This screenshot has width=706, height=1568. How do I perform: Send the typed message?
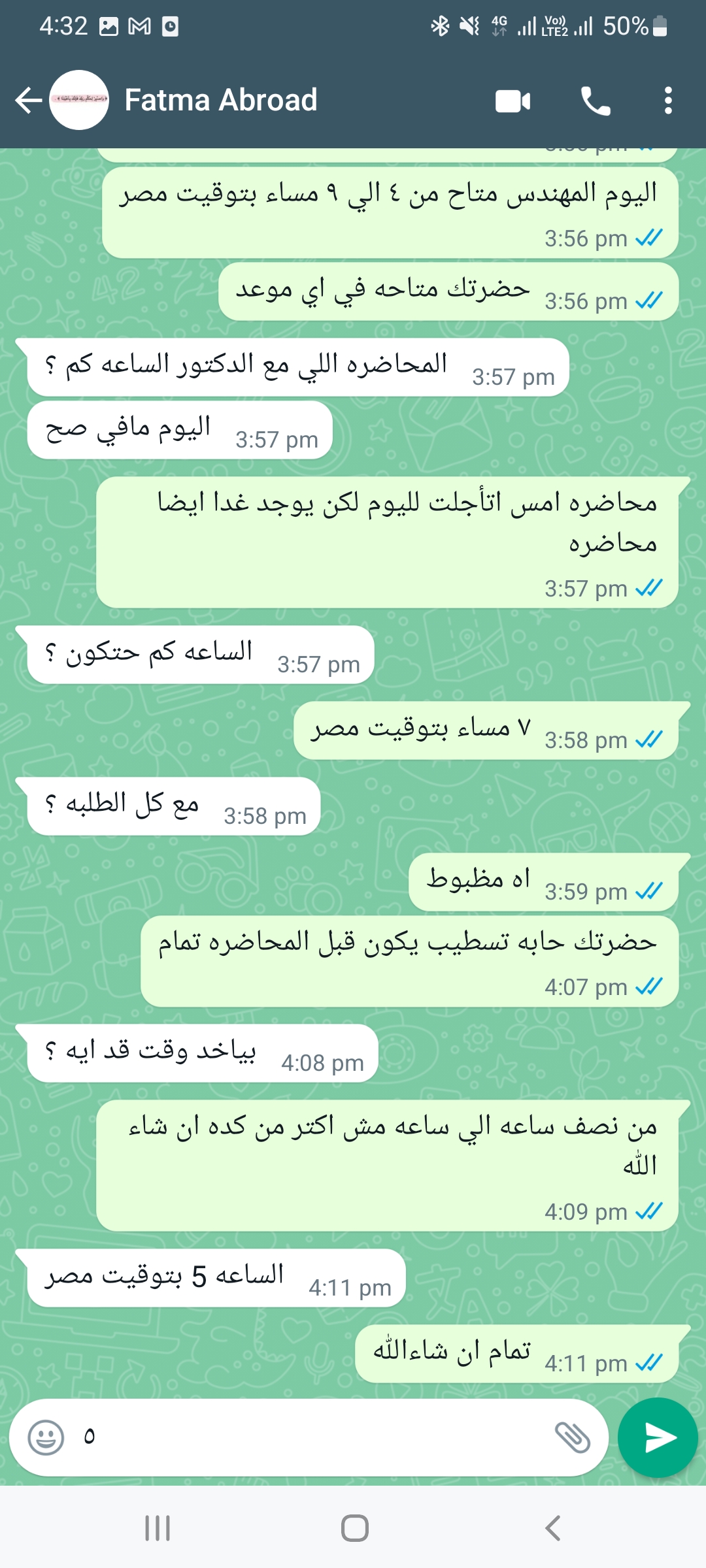(x=658, y=1437)
